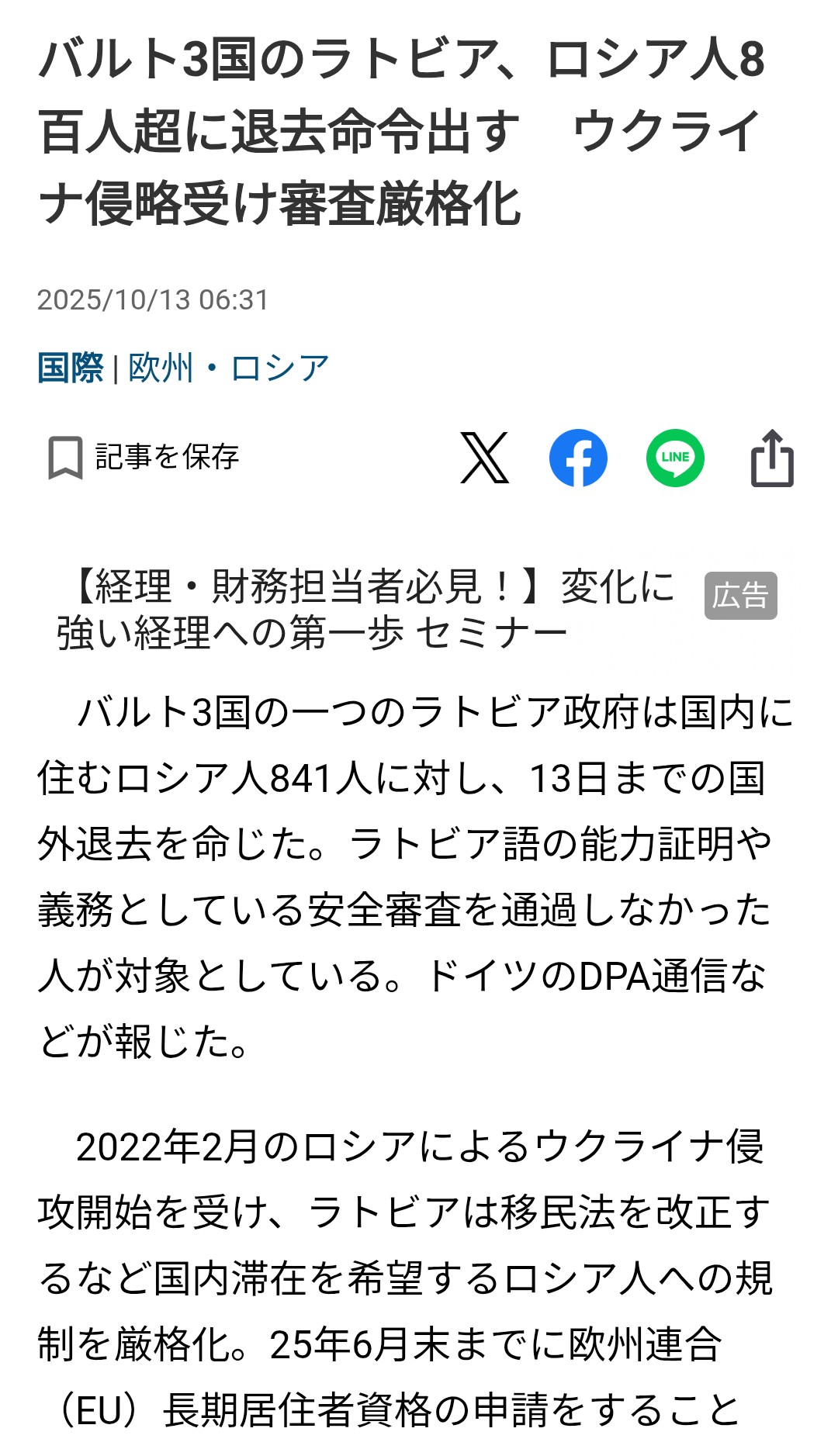Image resolution: width=838 pixels, height=1456 pixels.
Task: Open the 欧州・ロシア category link
Action: click(x=229, y=368)
